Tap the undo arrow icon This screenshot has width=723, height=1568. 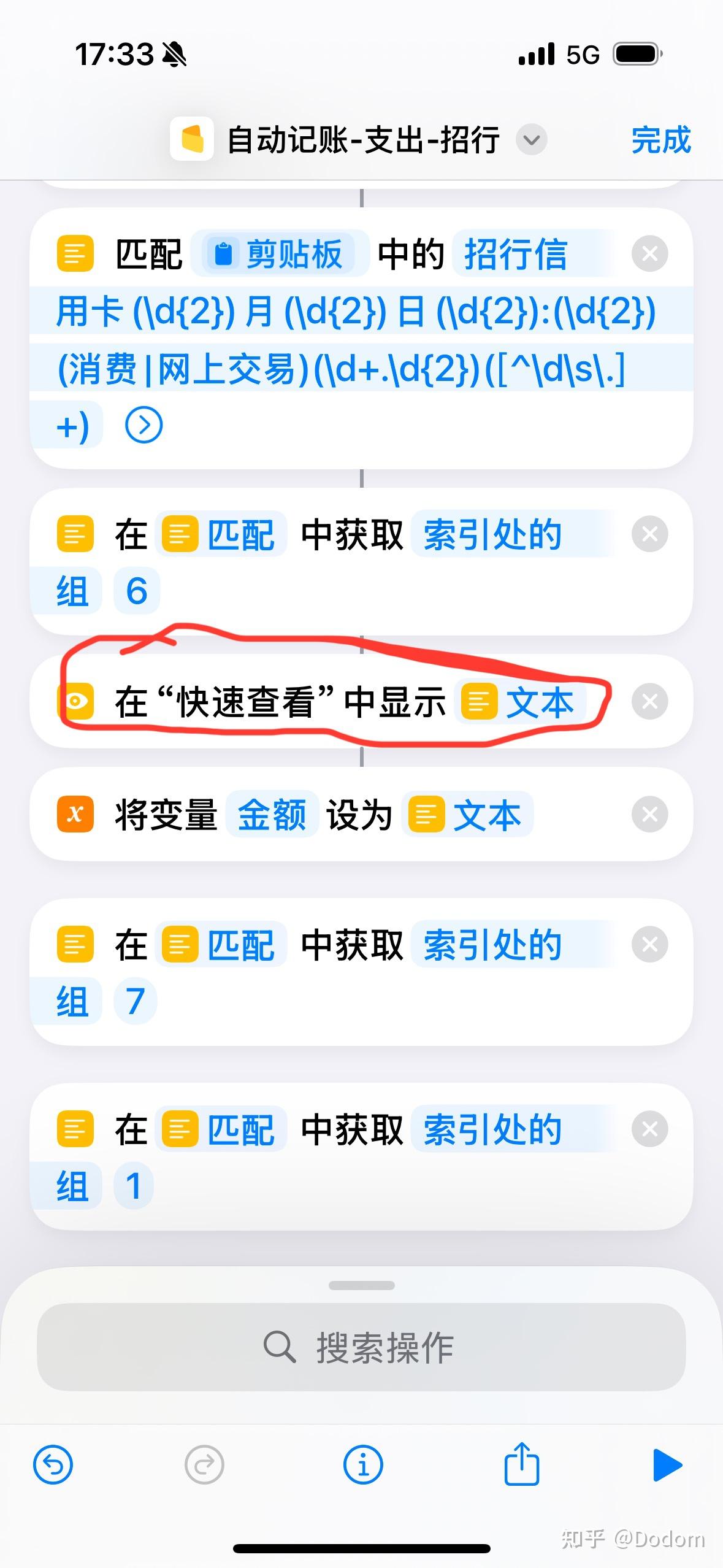click(53, 1464)
